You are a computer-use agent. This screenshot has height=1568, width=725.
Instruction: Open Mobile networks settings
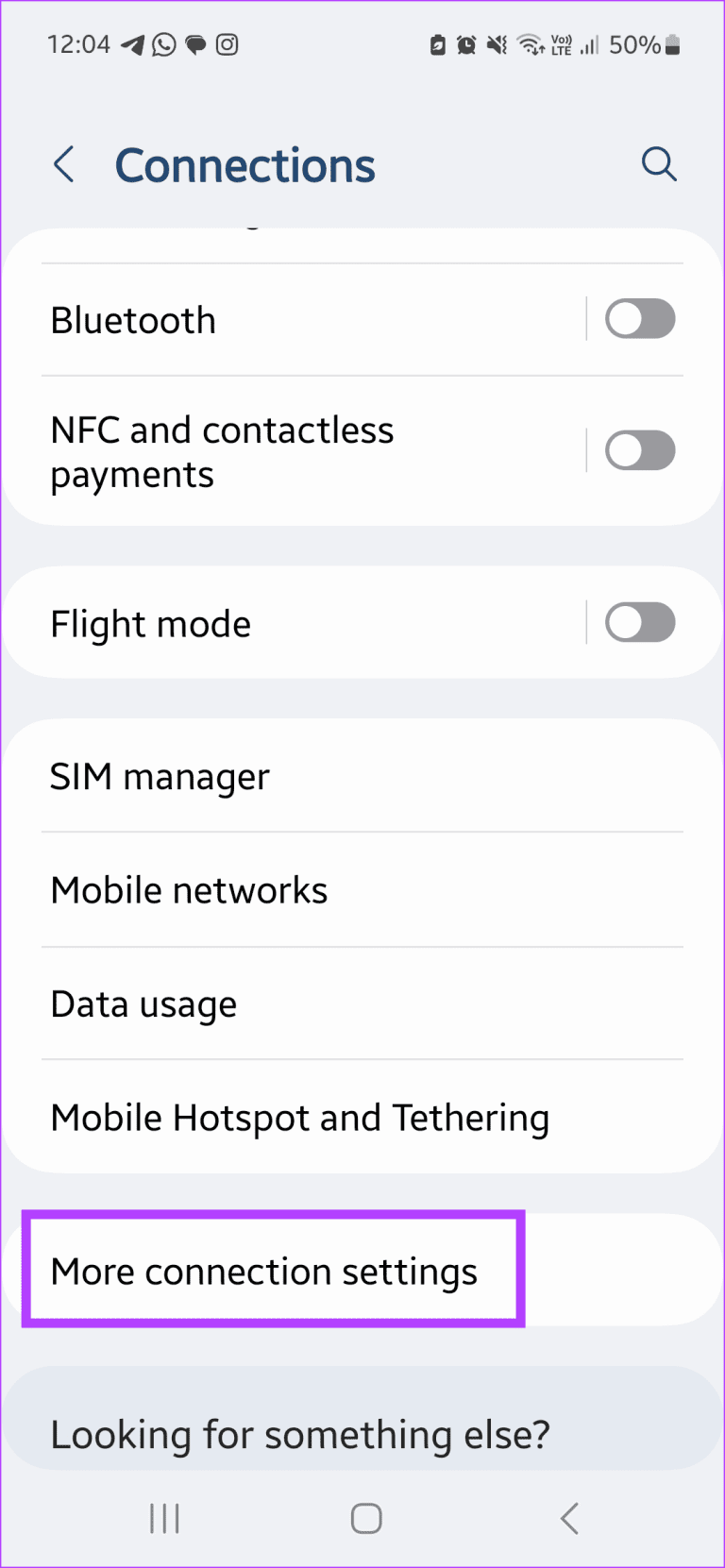(x=189, y=889)
